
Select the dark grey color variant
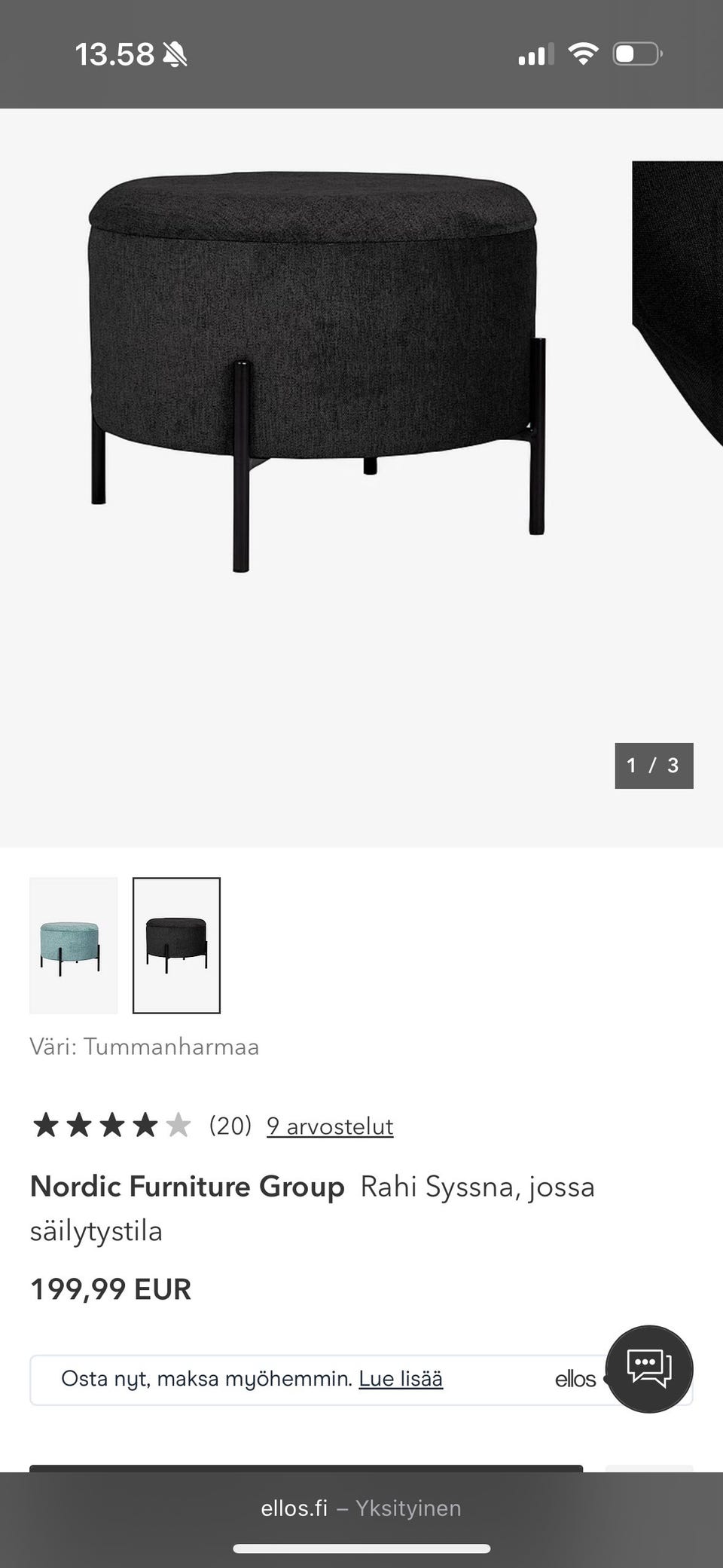click(x=176, y=946)
